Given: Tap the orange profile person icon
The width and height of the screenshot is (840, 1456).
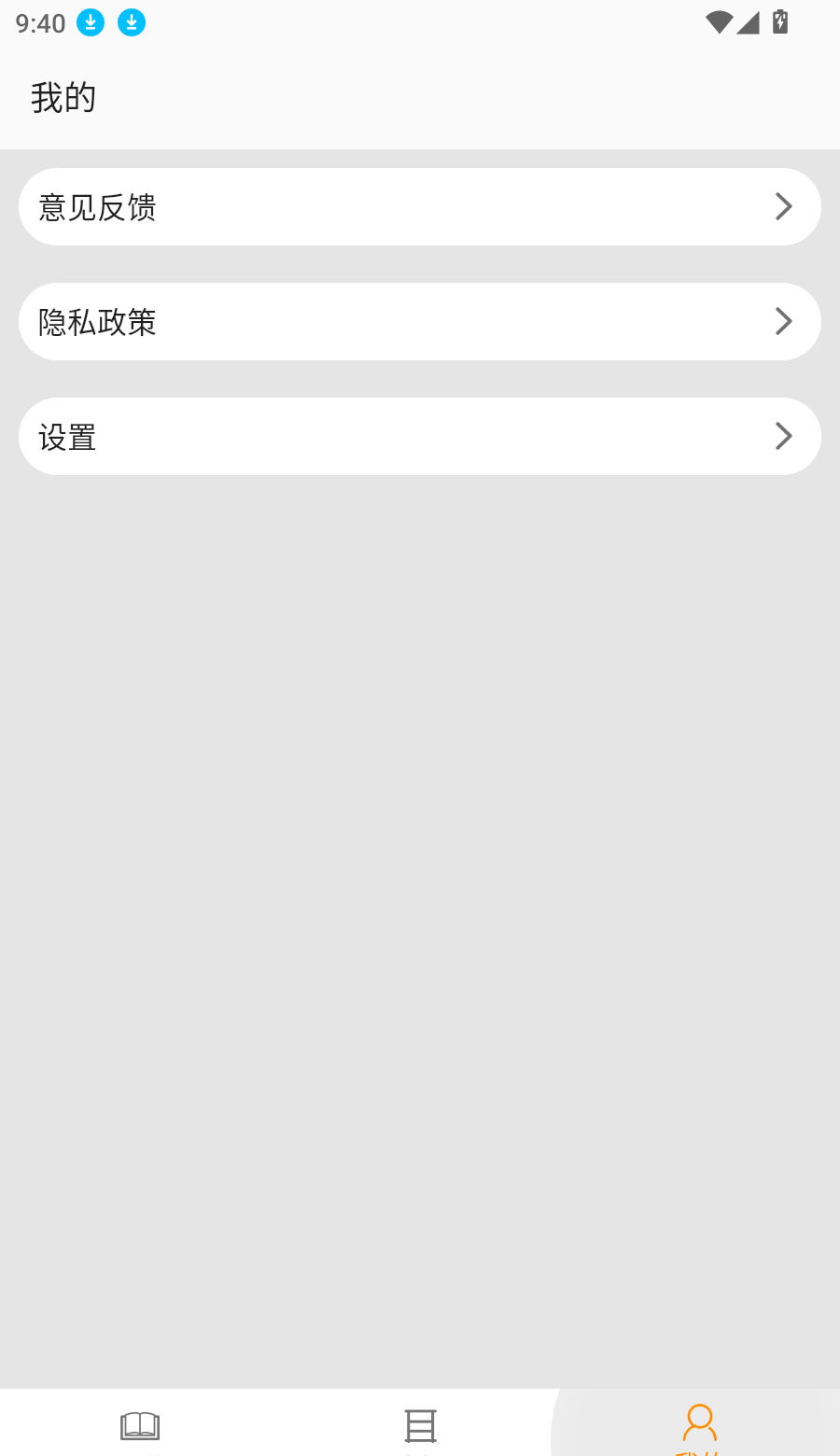Looking at the screenshot, I should (x=699, y=1421).
